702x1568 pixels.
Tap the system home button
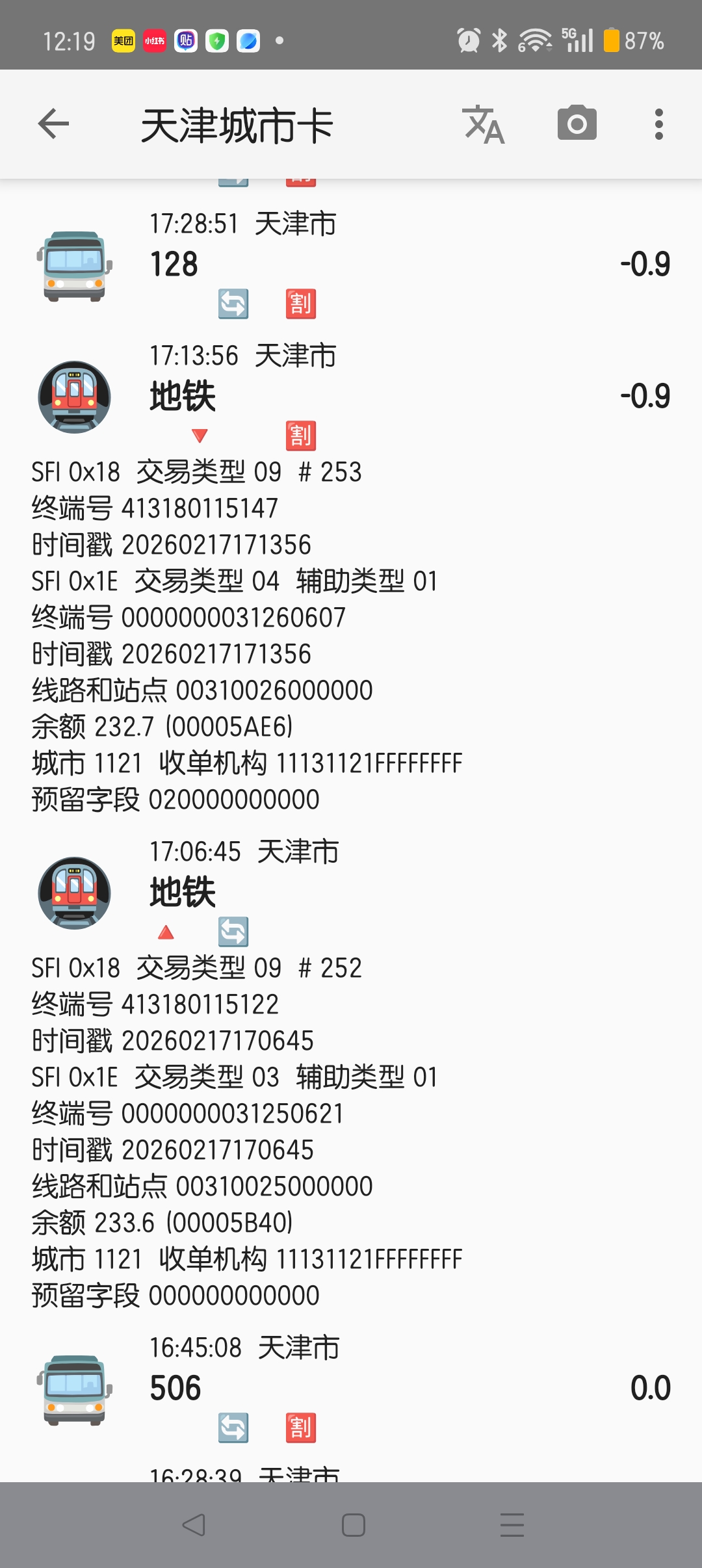tap(353, 1524)
